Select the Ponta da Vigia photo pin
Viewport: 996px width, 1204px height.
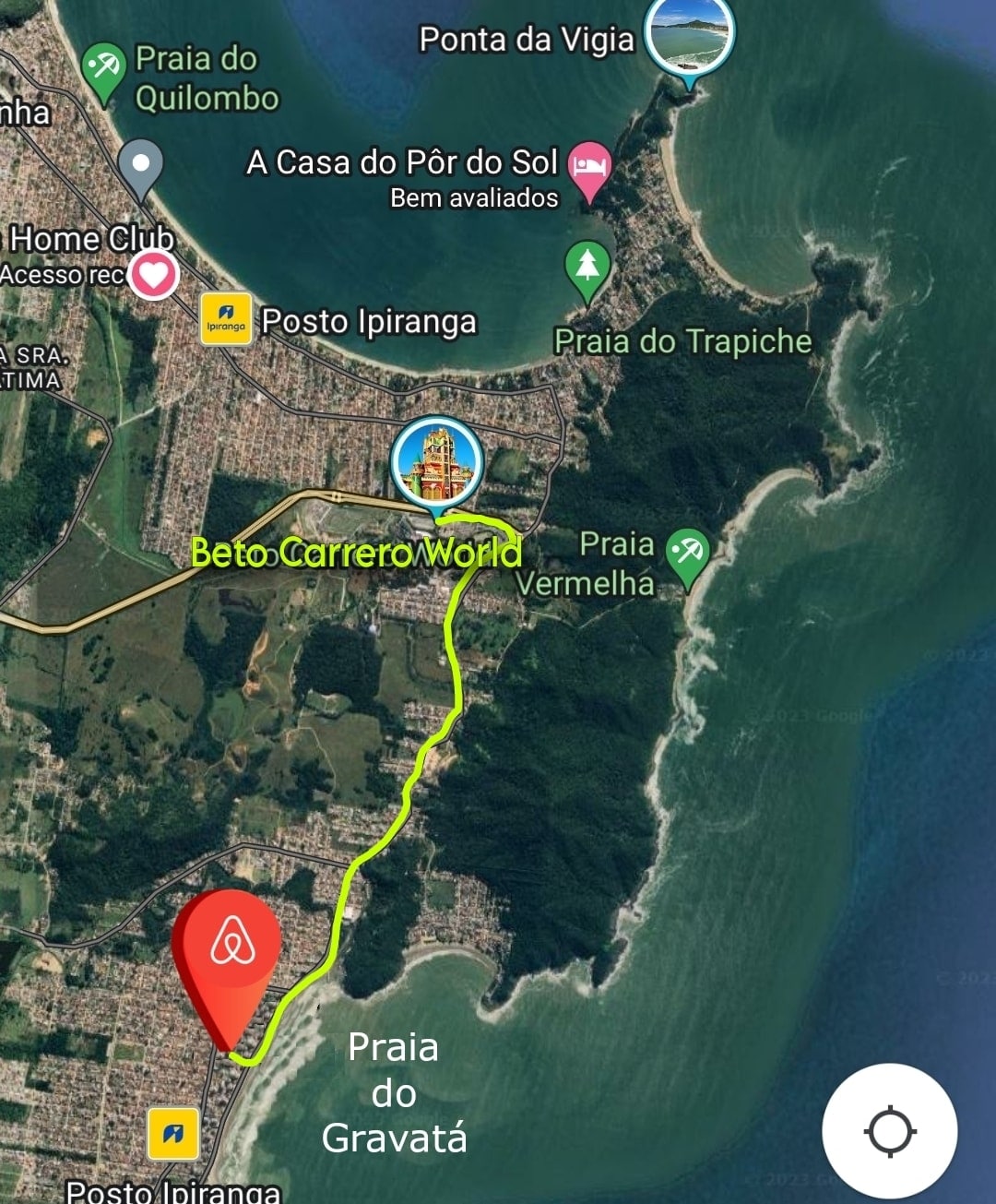(x=689, y=35)
